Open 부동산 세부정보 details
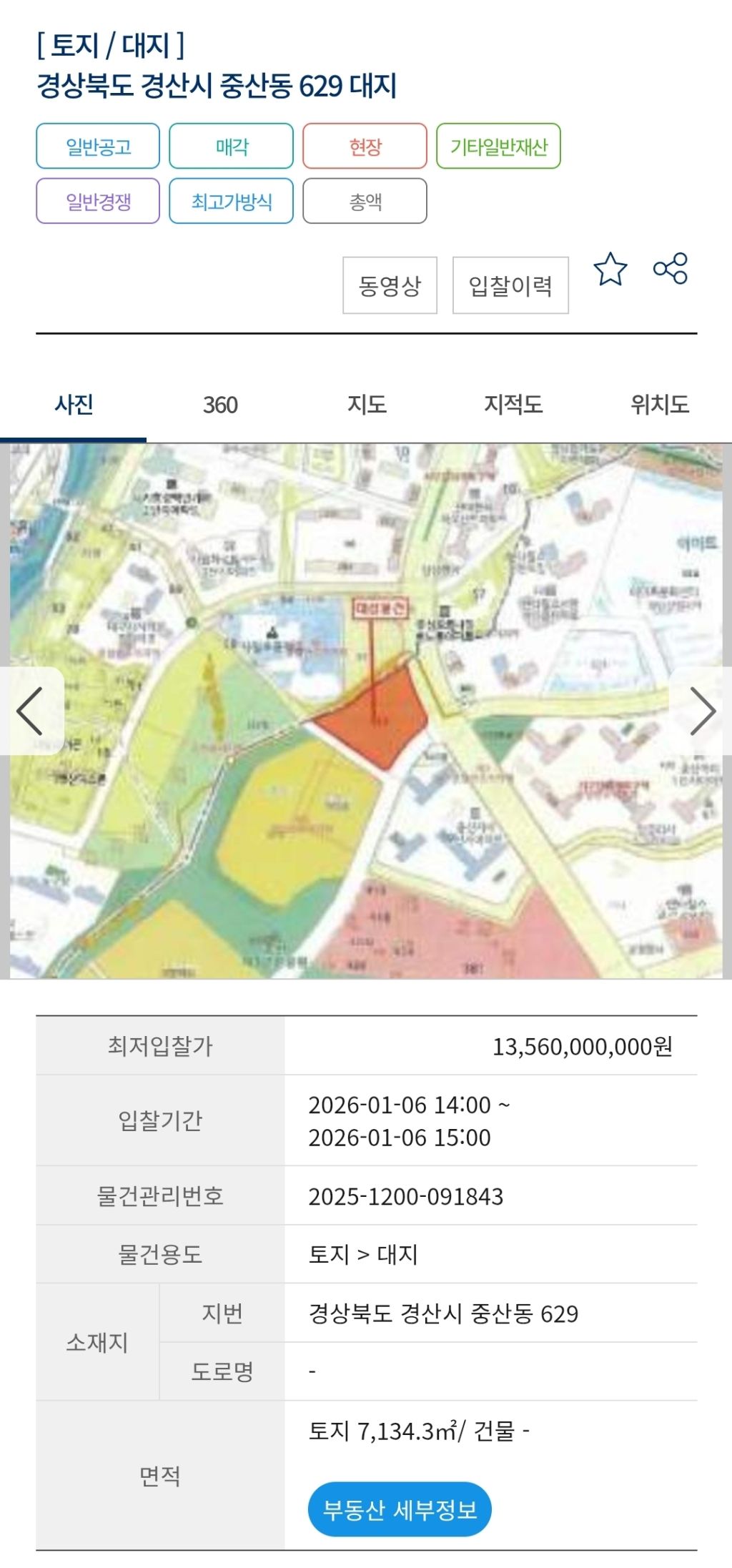 click(x=400, y=1509)
